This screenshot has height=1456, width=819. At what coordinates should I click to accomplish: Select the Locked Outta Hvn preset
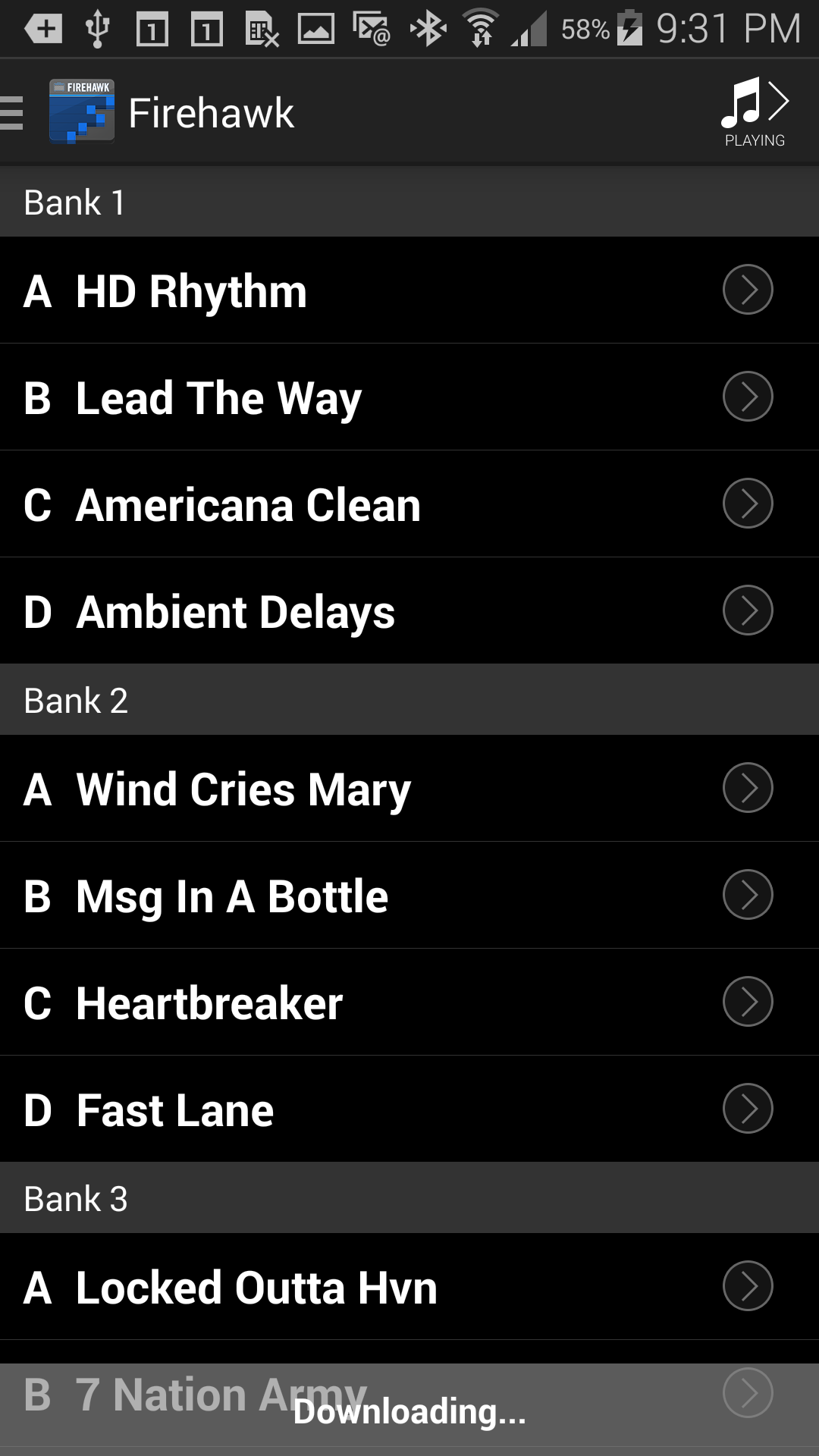(409, 1285)
